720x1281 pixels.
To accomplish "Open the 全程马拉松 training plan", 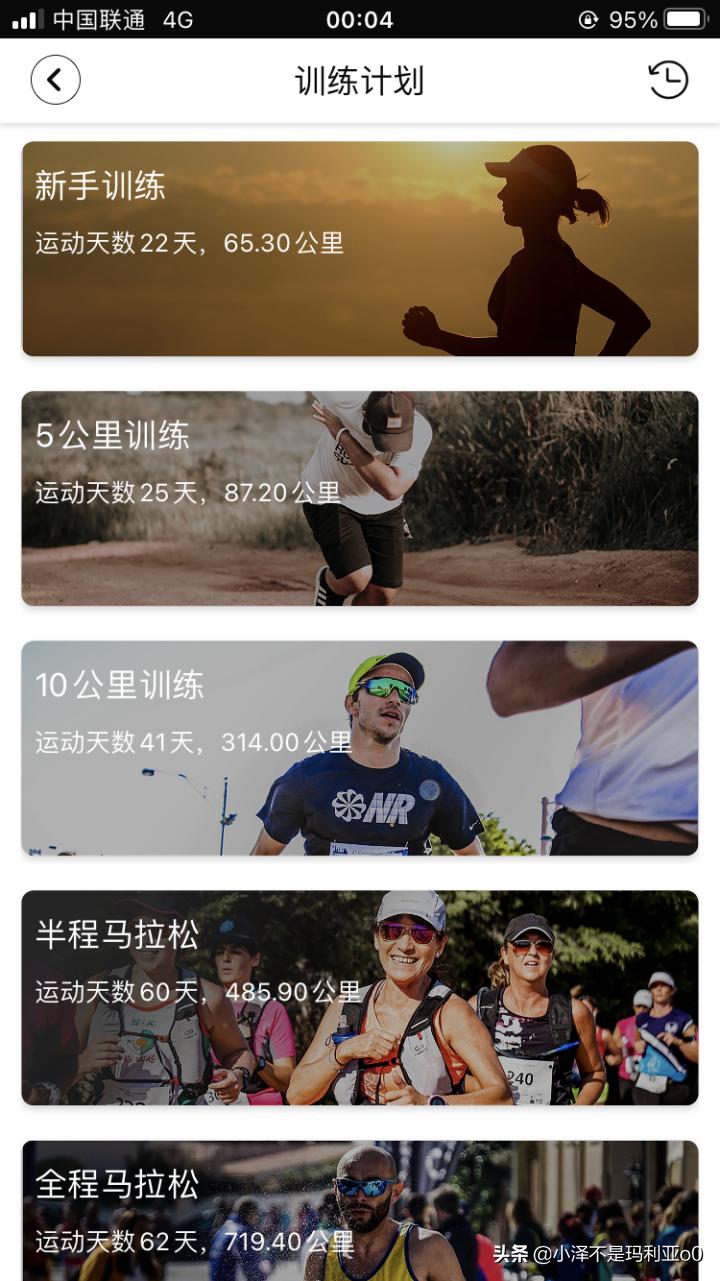I will [x=360, y=1210].
